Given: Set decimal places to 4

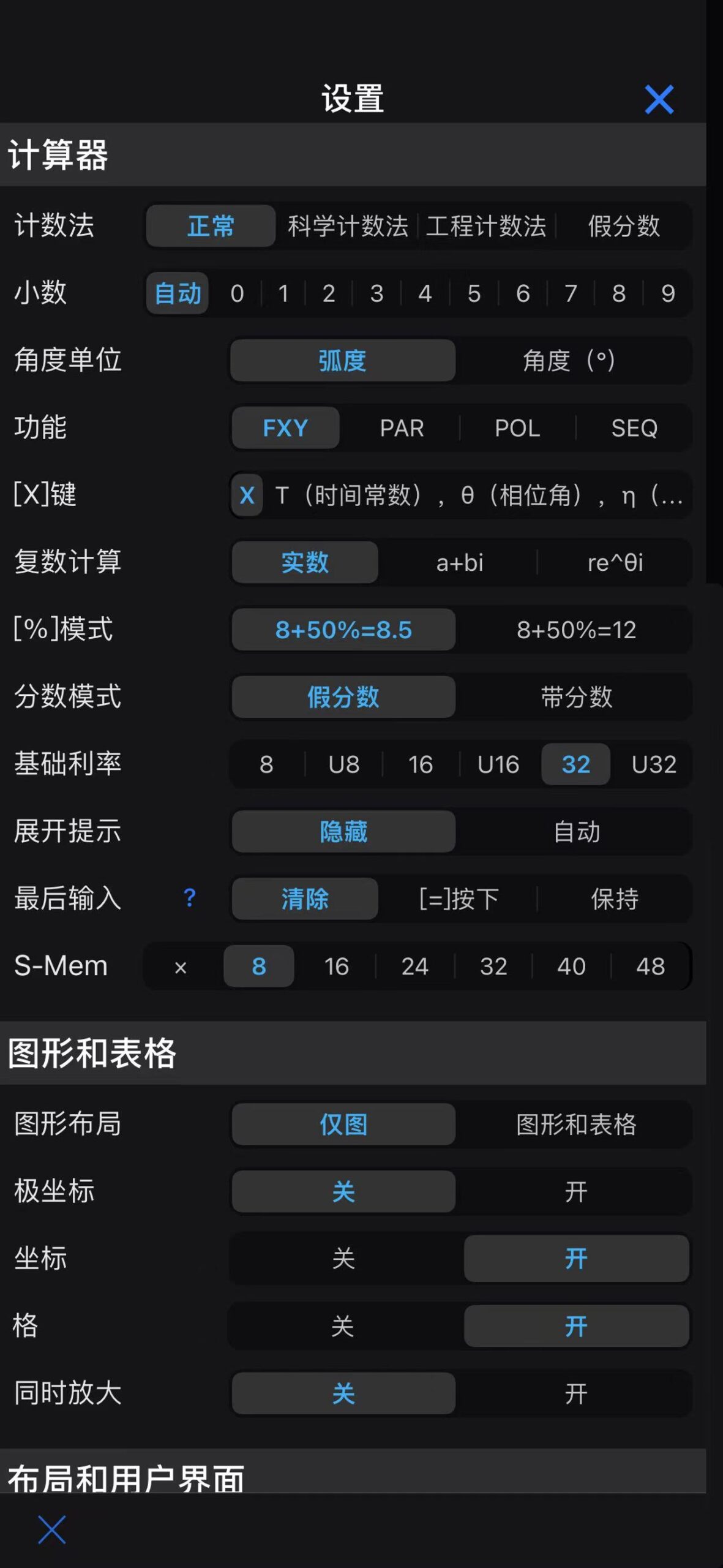Looking at the screenshot, I should (424, 294).
